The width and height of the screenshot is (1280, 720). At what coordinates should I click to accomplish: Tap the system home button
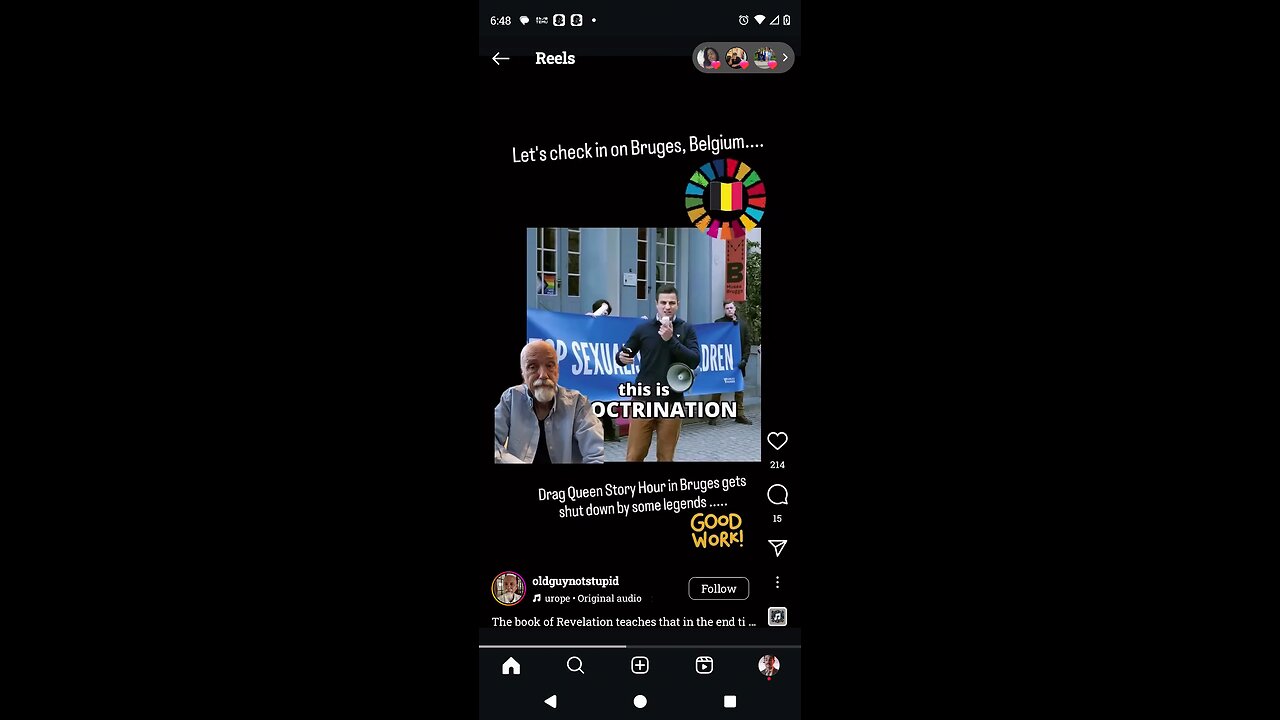click(x=640, y=702)
